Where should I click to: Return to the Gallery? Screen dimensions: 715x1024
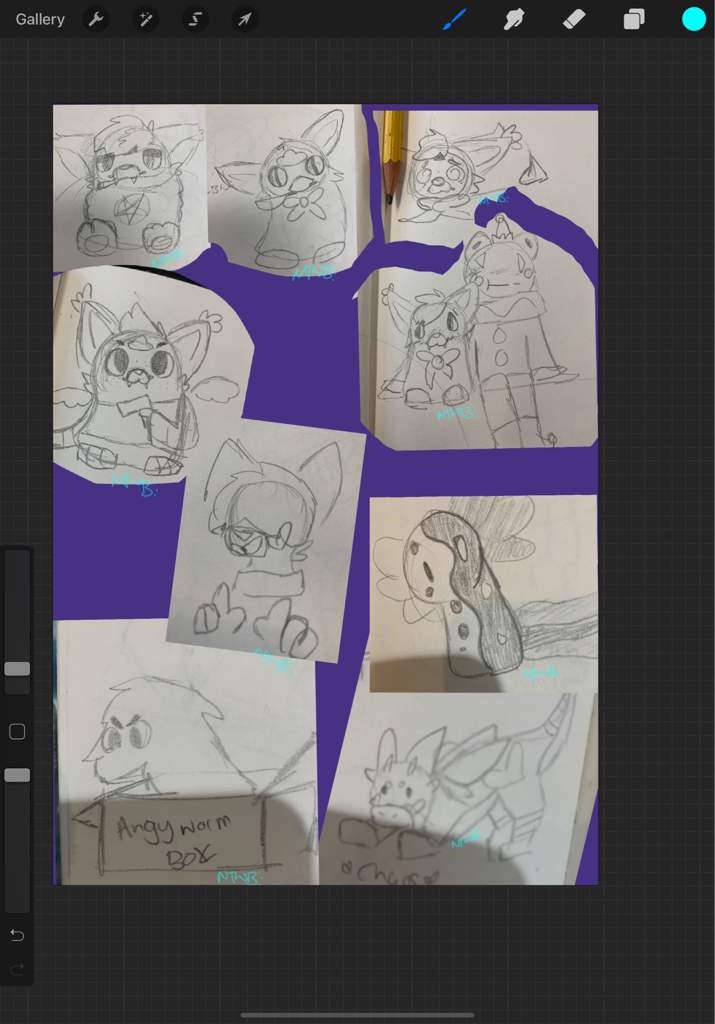(x=40, y=19)
